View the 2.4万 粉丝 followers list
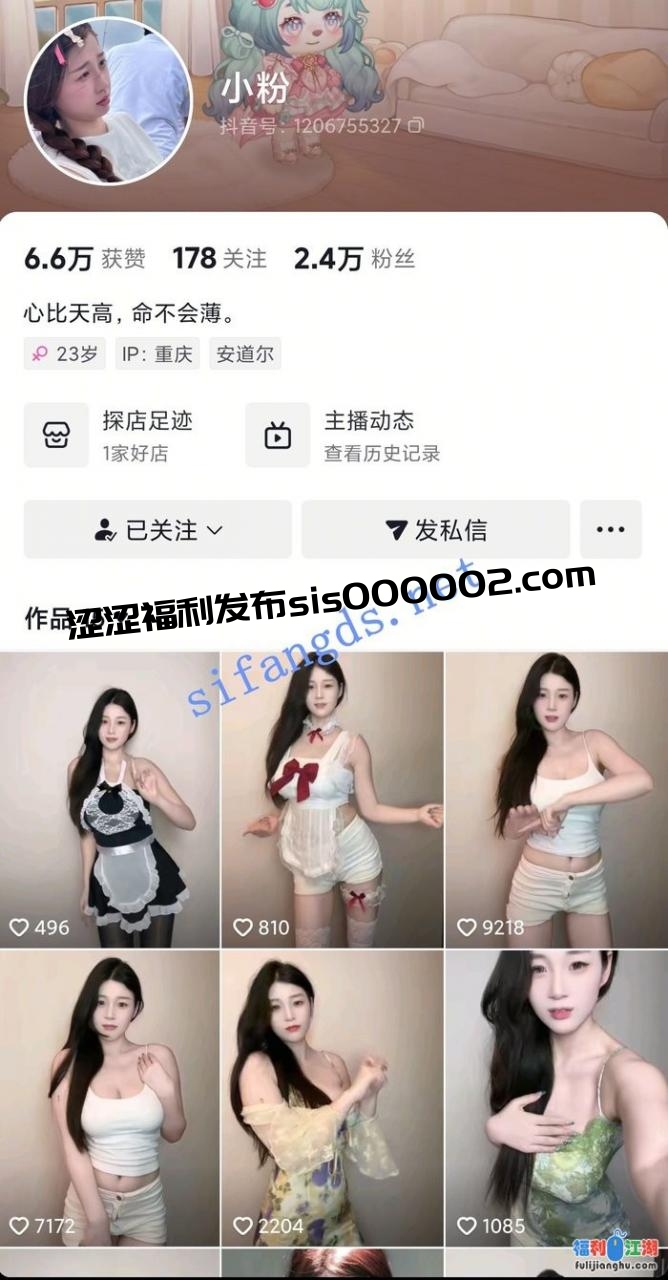The height and width of the screenshot is (1280, 668). [x=353, y=259]
